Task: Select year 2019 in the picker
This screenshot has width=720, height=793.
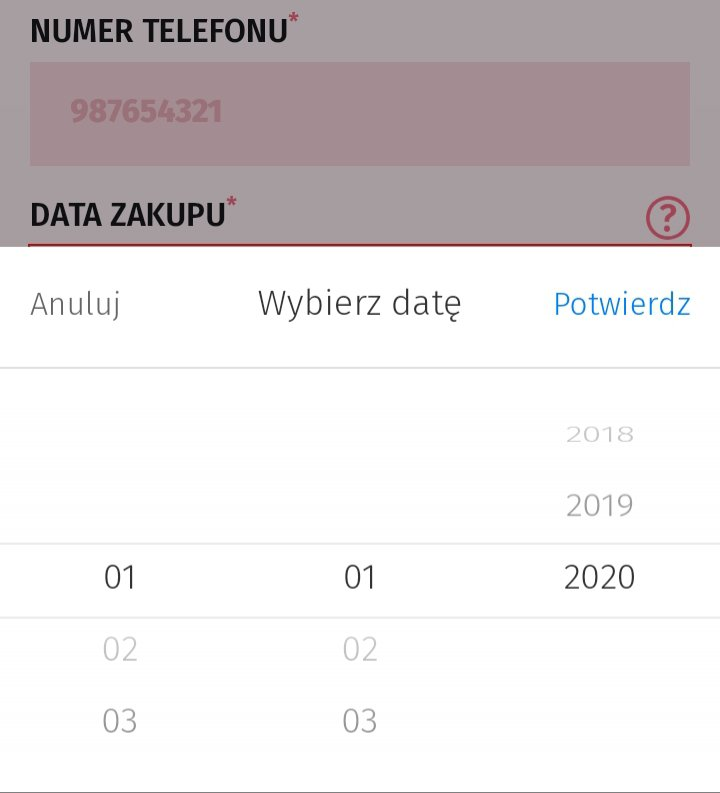Action: 599,505
